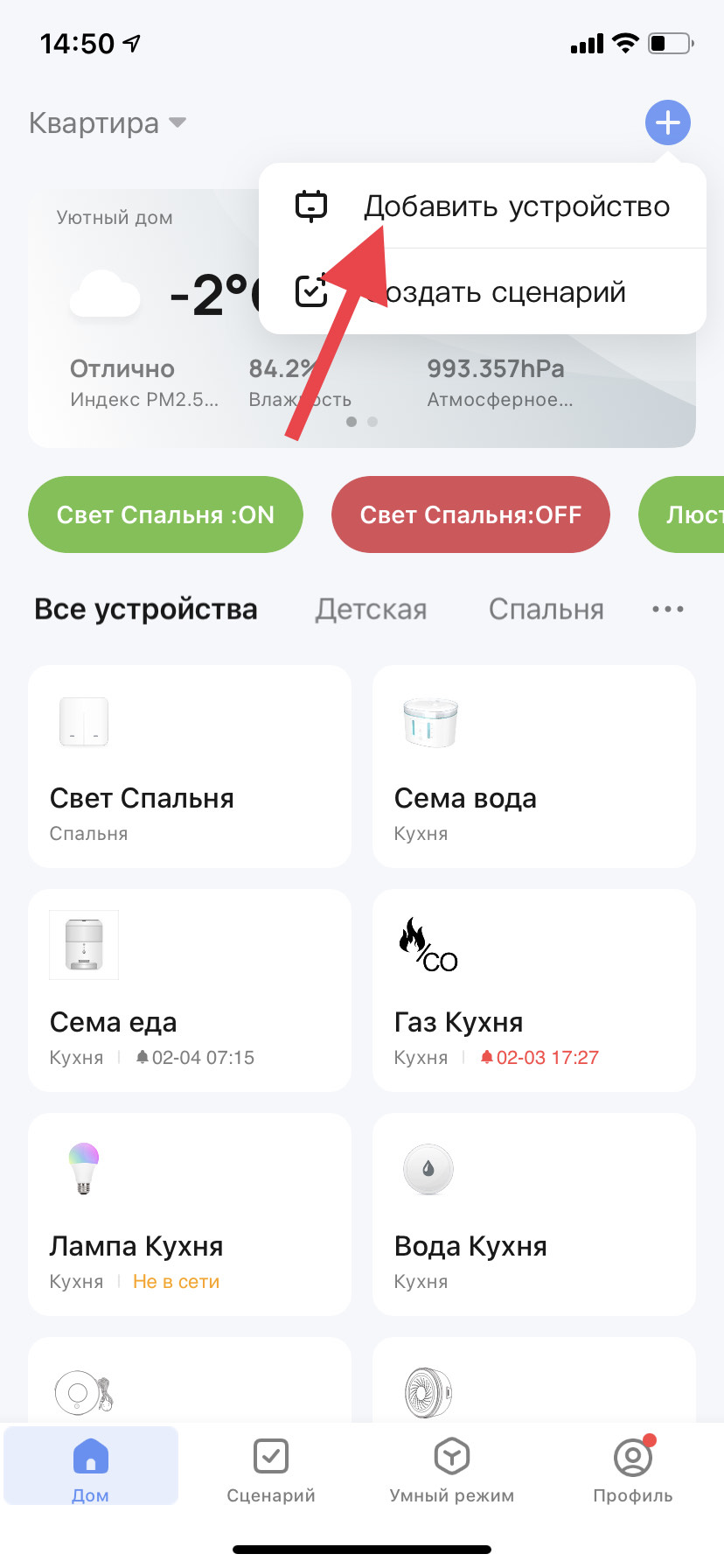Open the Дом tab
Screen dimensions: 724x1568
[x=91, y=1466]
